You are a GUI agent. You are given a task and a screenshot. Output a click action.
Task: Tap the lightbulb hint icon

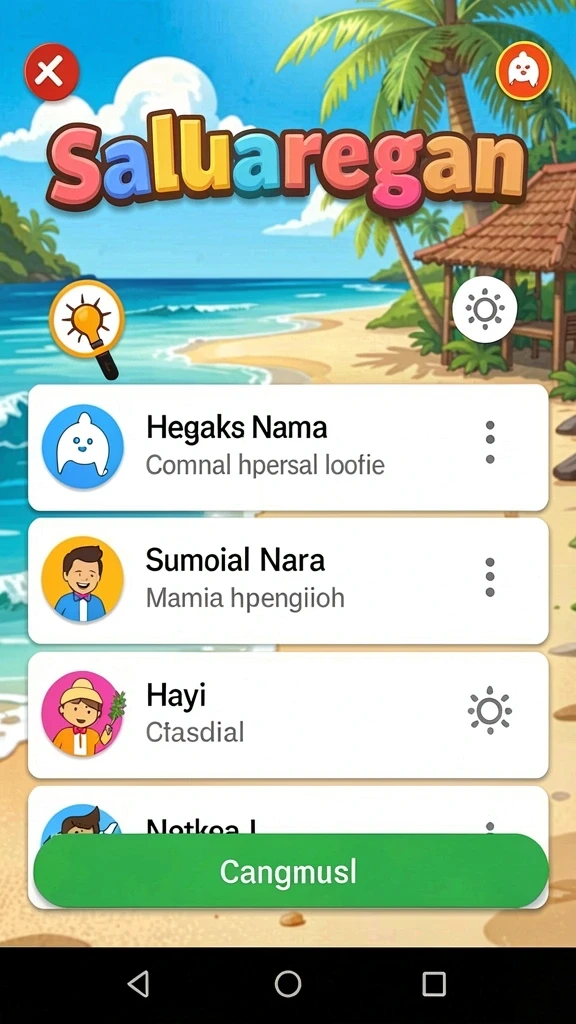click(x=87, y=325)
